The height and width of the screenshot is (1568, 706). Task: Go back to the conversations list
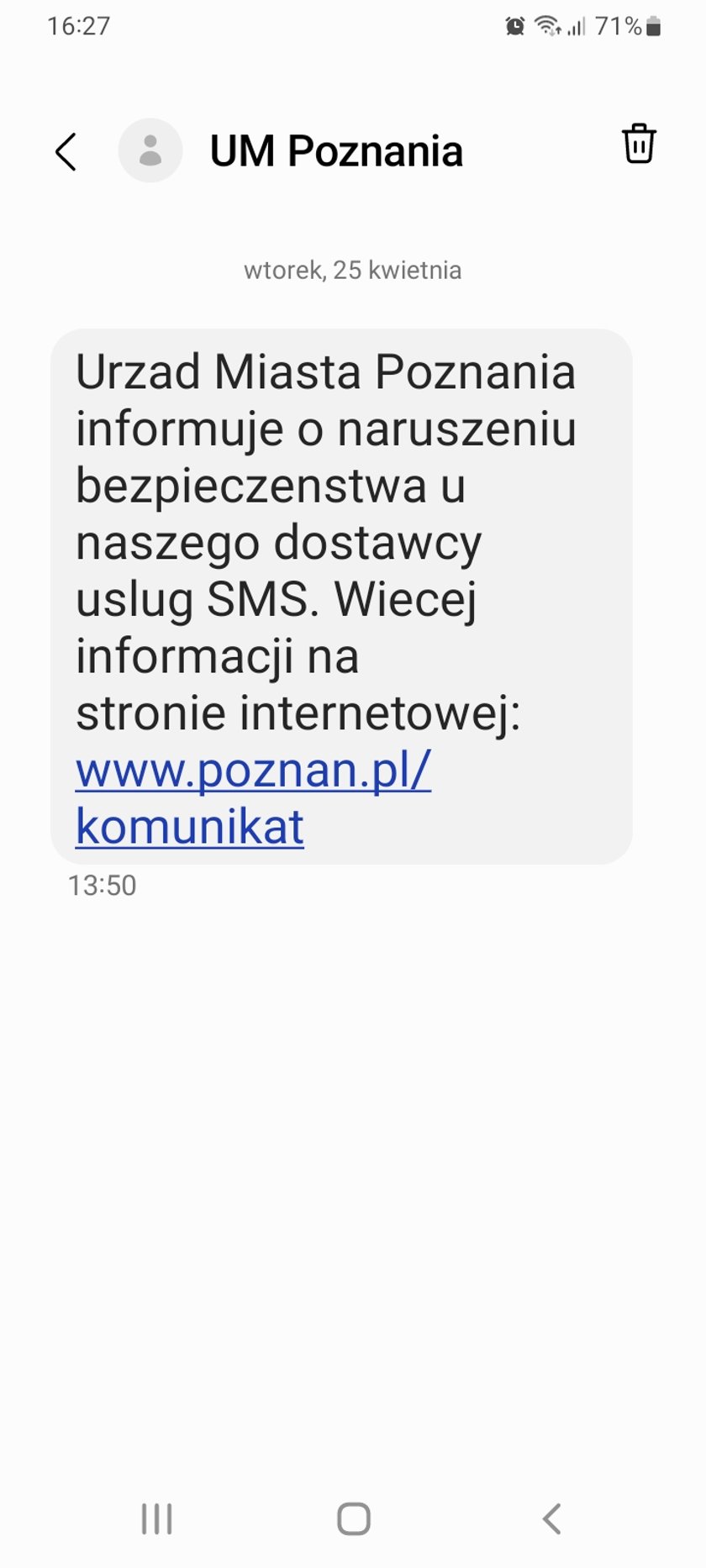66,152
